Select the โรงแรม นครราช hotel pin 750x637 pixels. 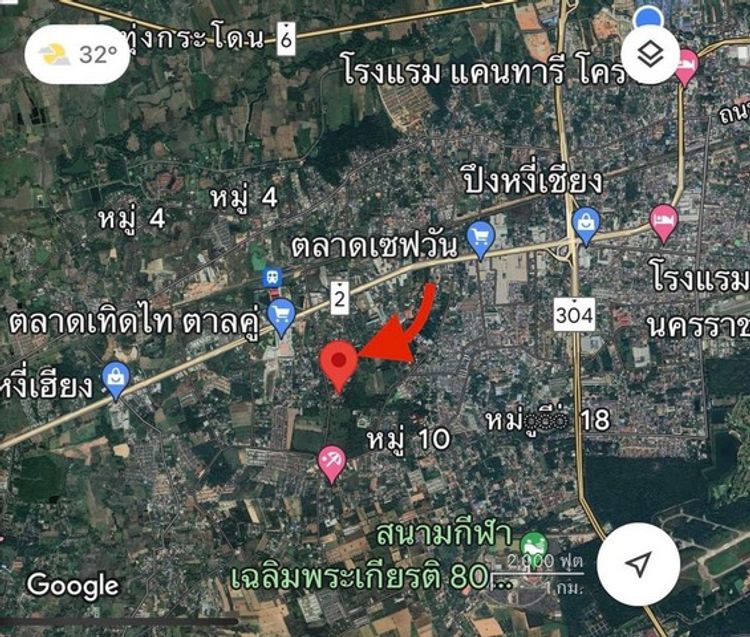[664, 221]
